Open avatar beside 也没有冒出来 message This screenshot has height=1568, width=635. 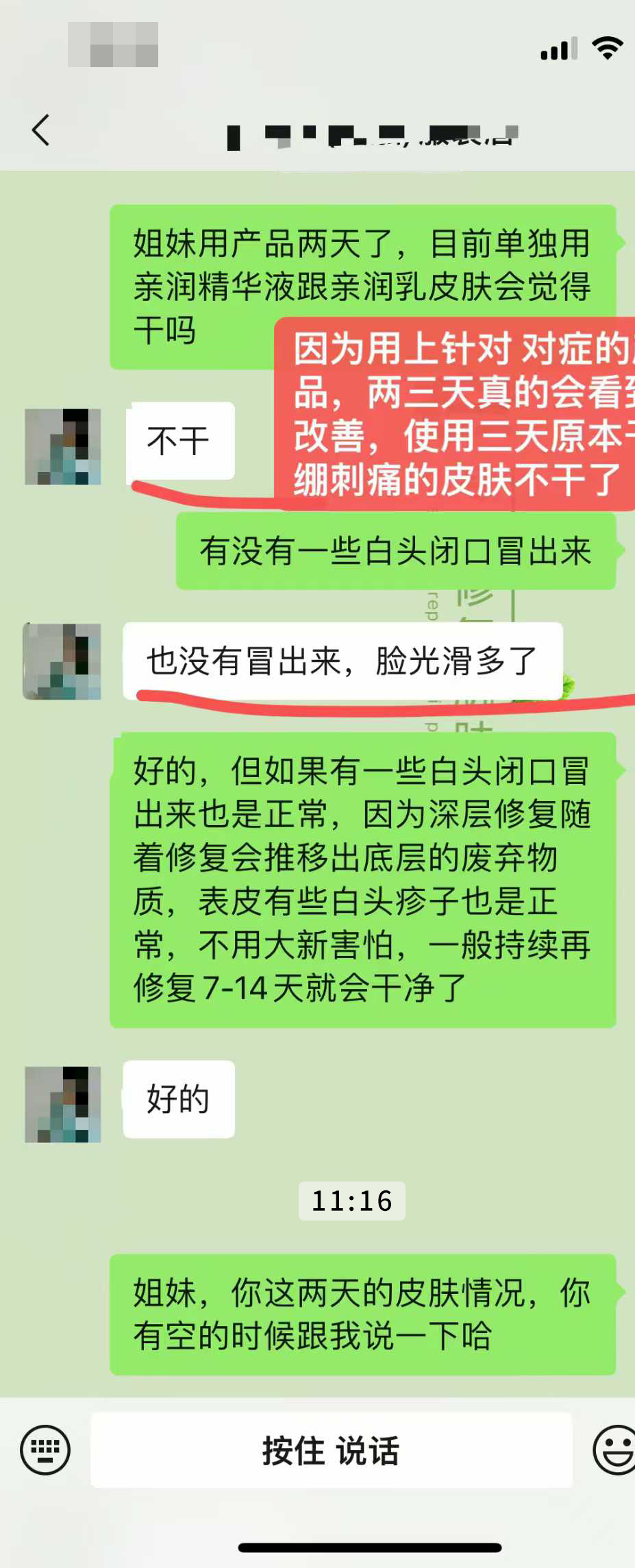coord(63,661)
